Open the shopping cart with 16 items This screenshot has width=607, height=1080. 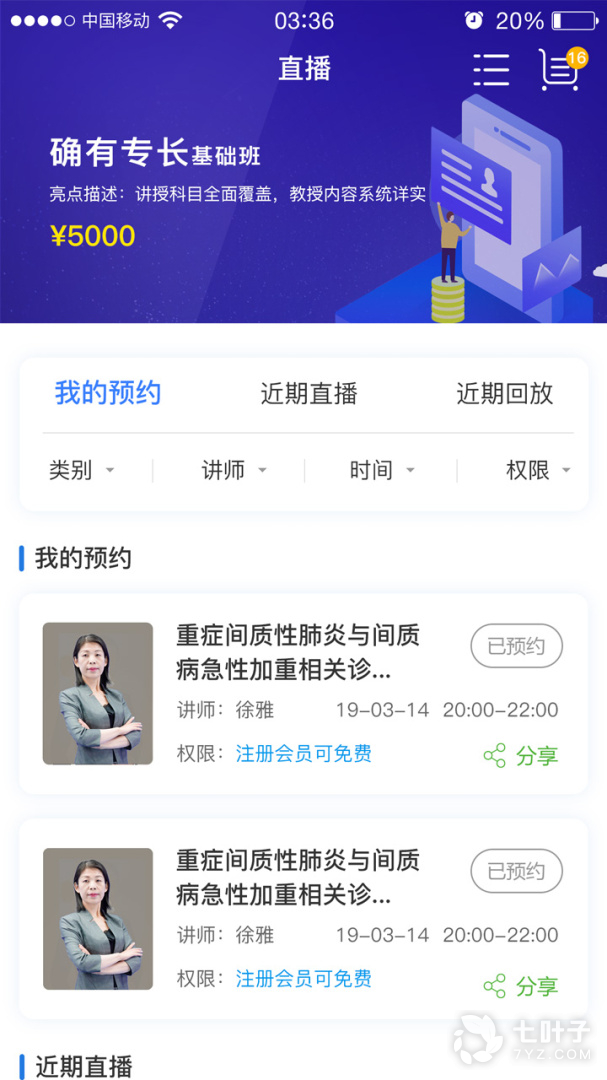(559, 69)
